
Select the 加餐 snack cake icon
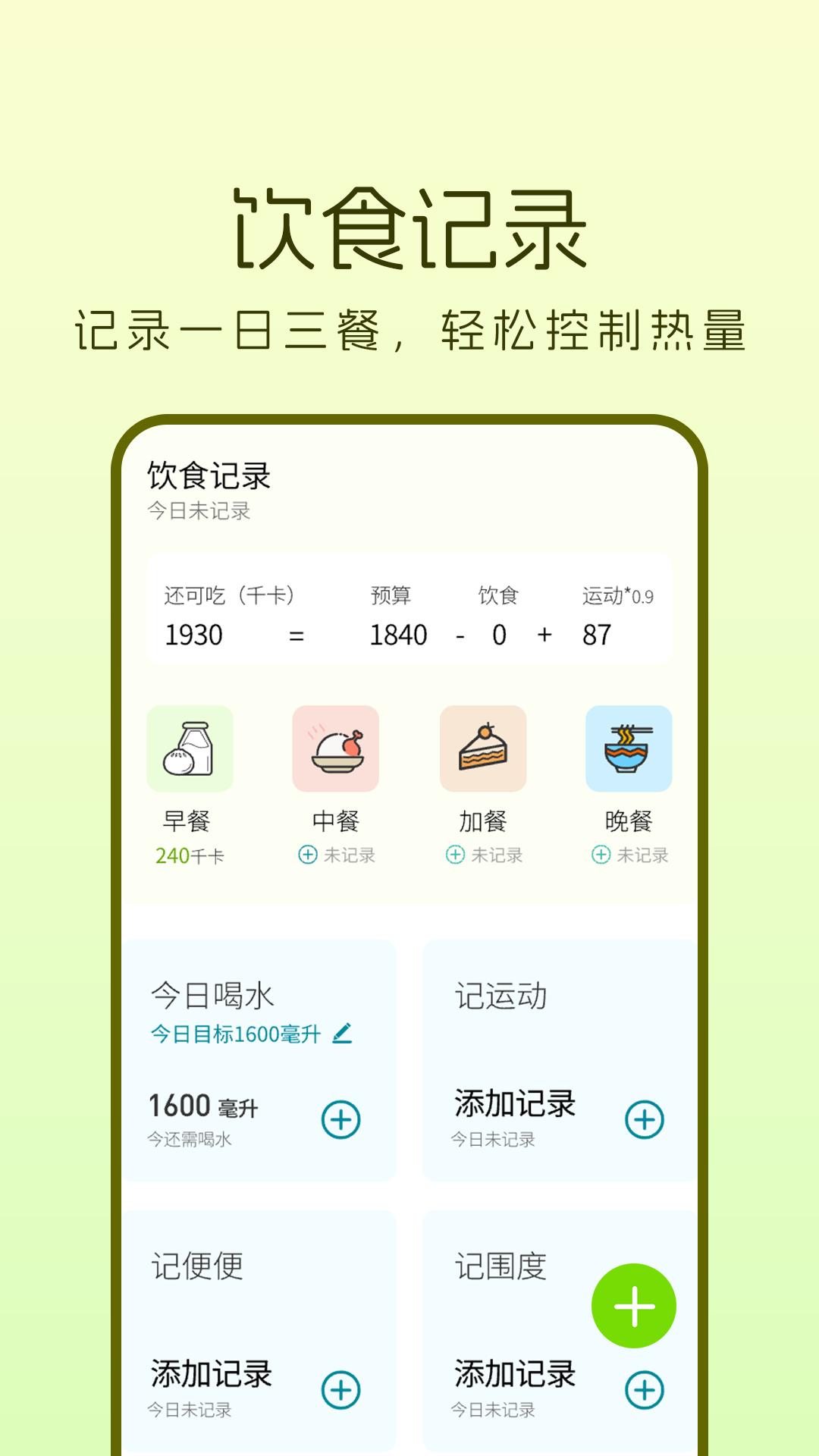coord(483,748)
